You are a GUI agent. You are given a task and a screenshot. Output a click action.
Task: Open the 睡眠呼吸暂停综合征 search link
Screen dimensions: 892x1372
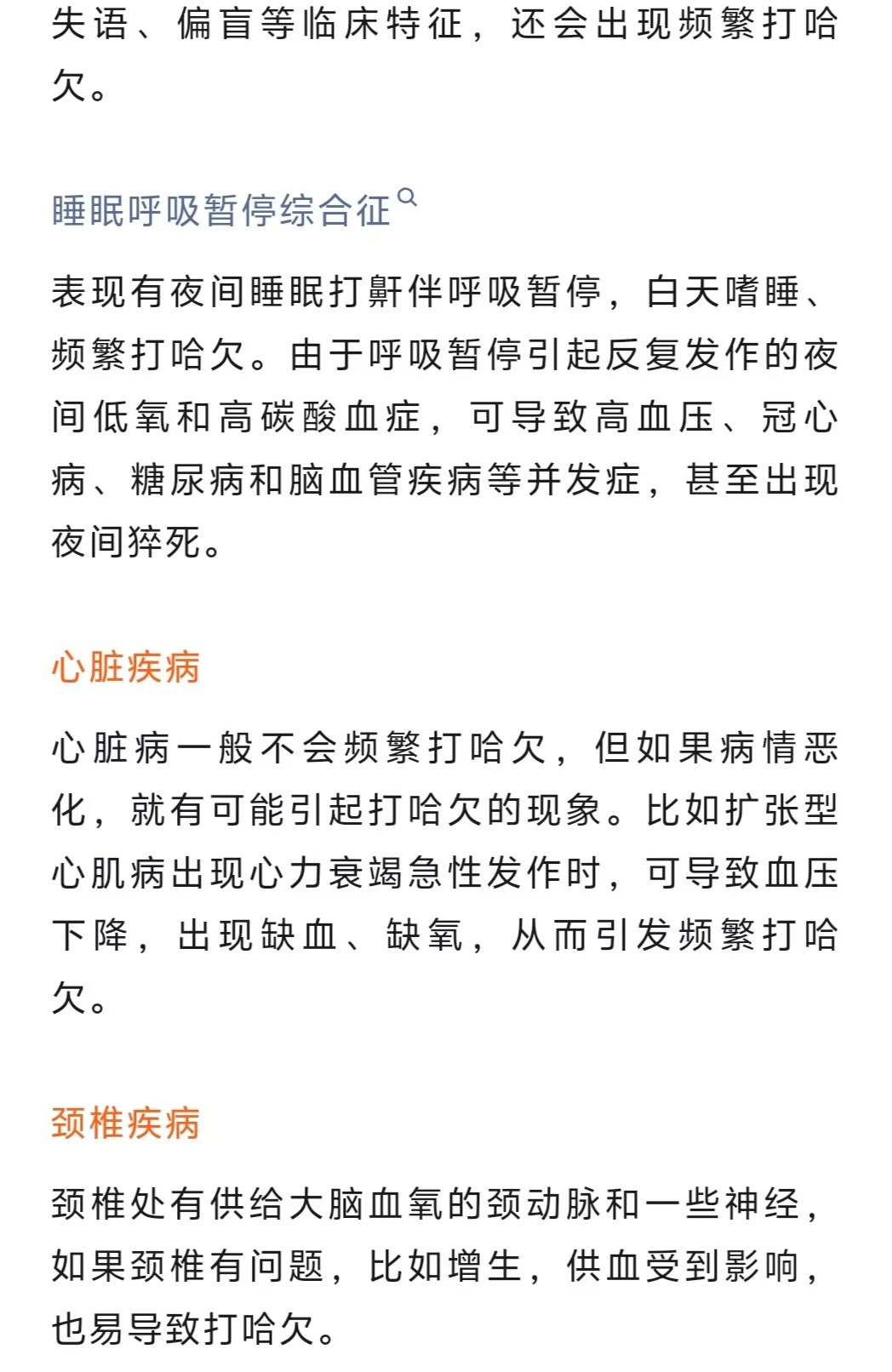tap(223, 210)
